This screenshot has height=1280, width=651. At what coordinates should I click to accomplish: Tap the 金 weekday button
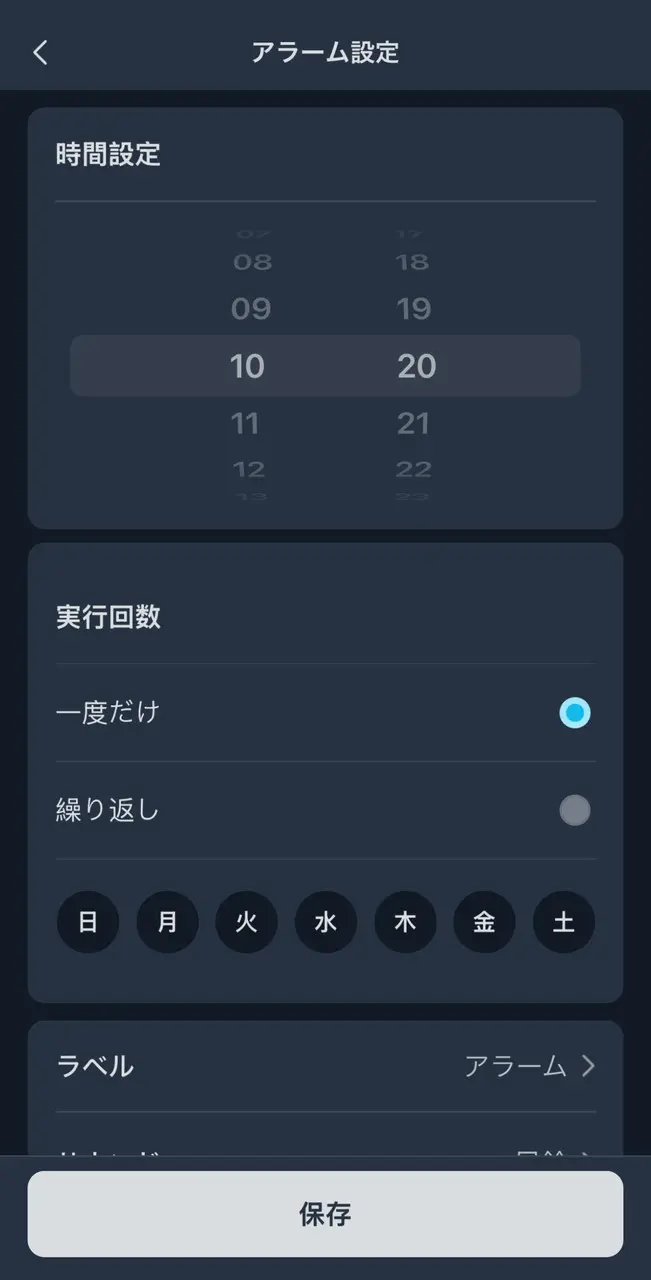click(x=484, y=921)
